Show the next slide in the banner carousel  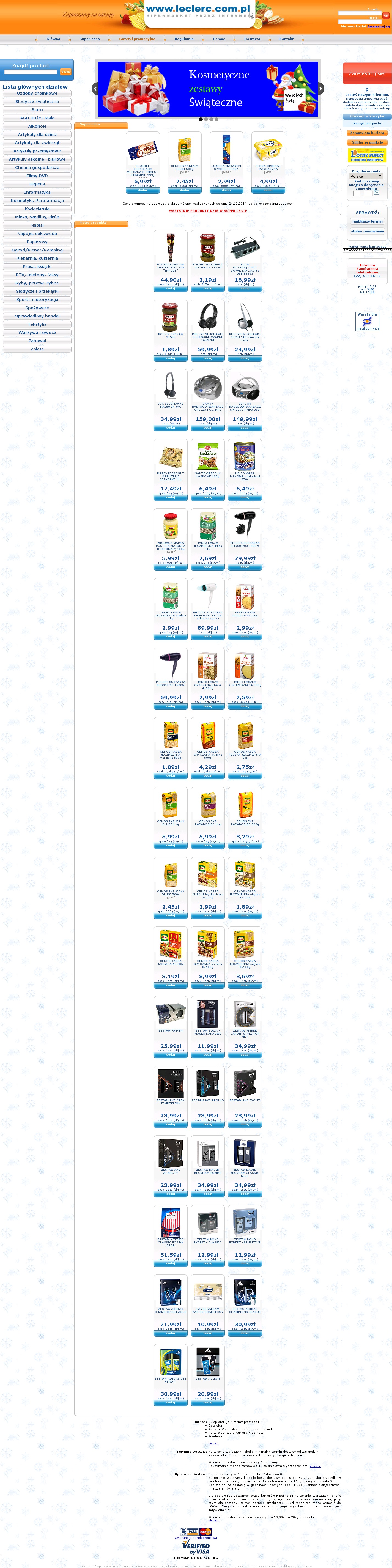(321, 89)
